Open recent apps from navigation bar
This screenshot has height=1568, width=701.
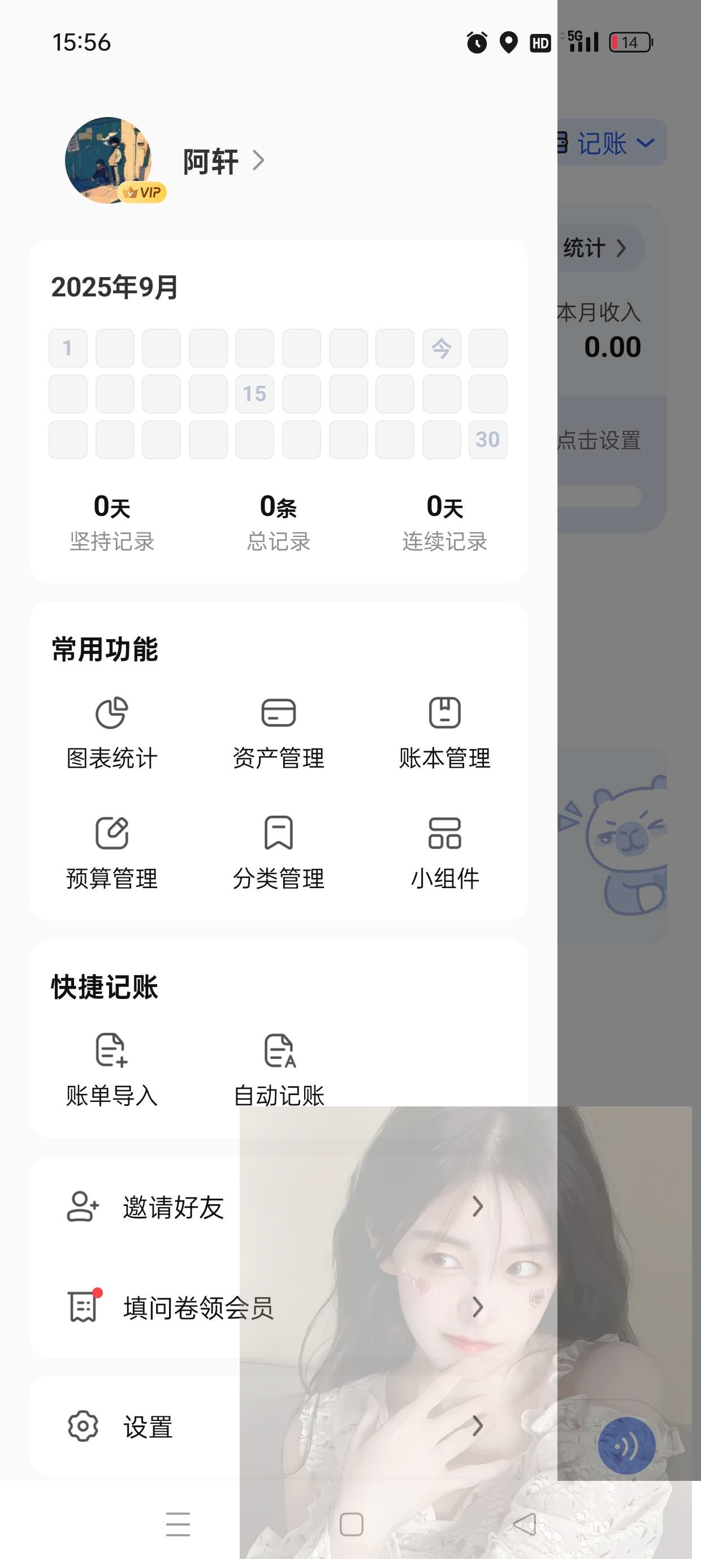point(178,1524)
